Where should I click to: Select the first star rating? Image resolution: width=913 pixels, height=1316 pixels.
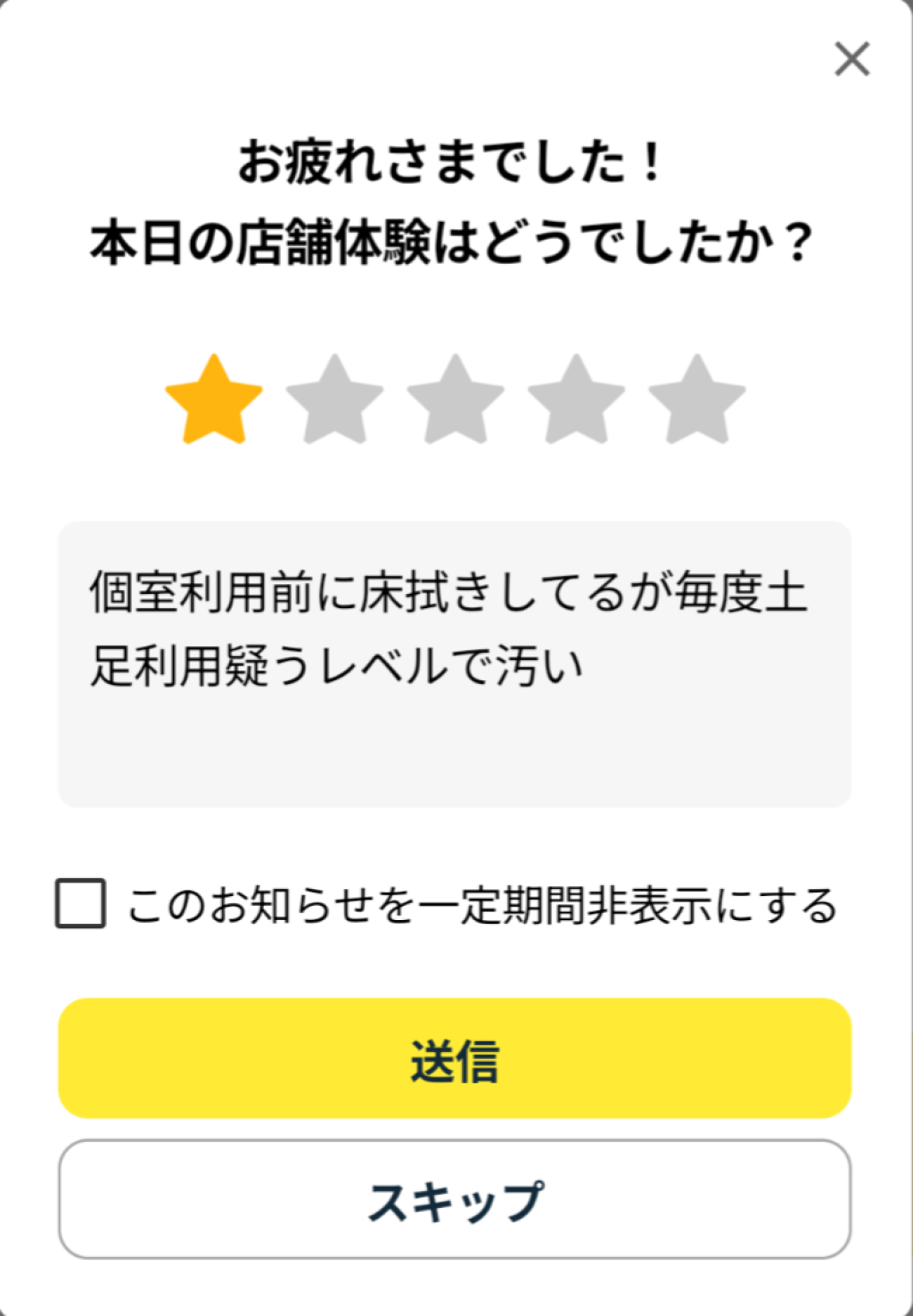click(x=214, y=399)
